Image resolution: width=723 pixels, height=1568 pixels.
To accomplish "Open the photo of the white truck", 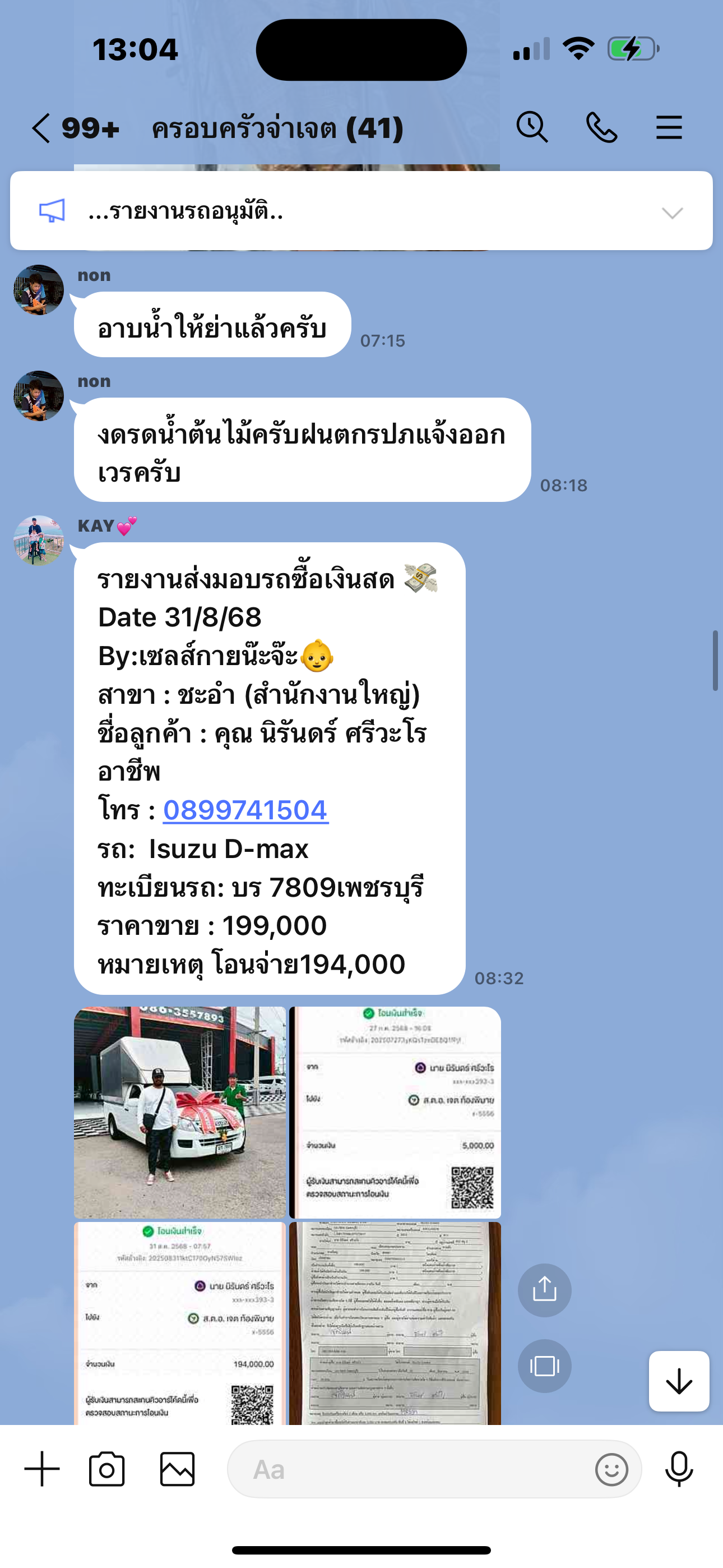I will (180, 1112).
